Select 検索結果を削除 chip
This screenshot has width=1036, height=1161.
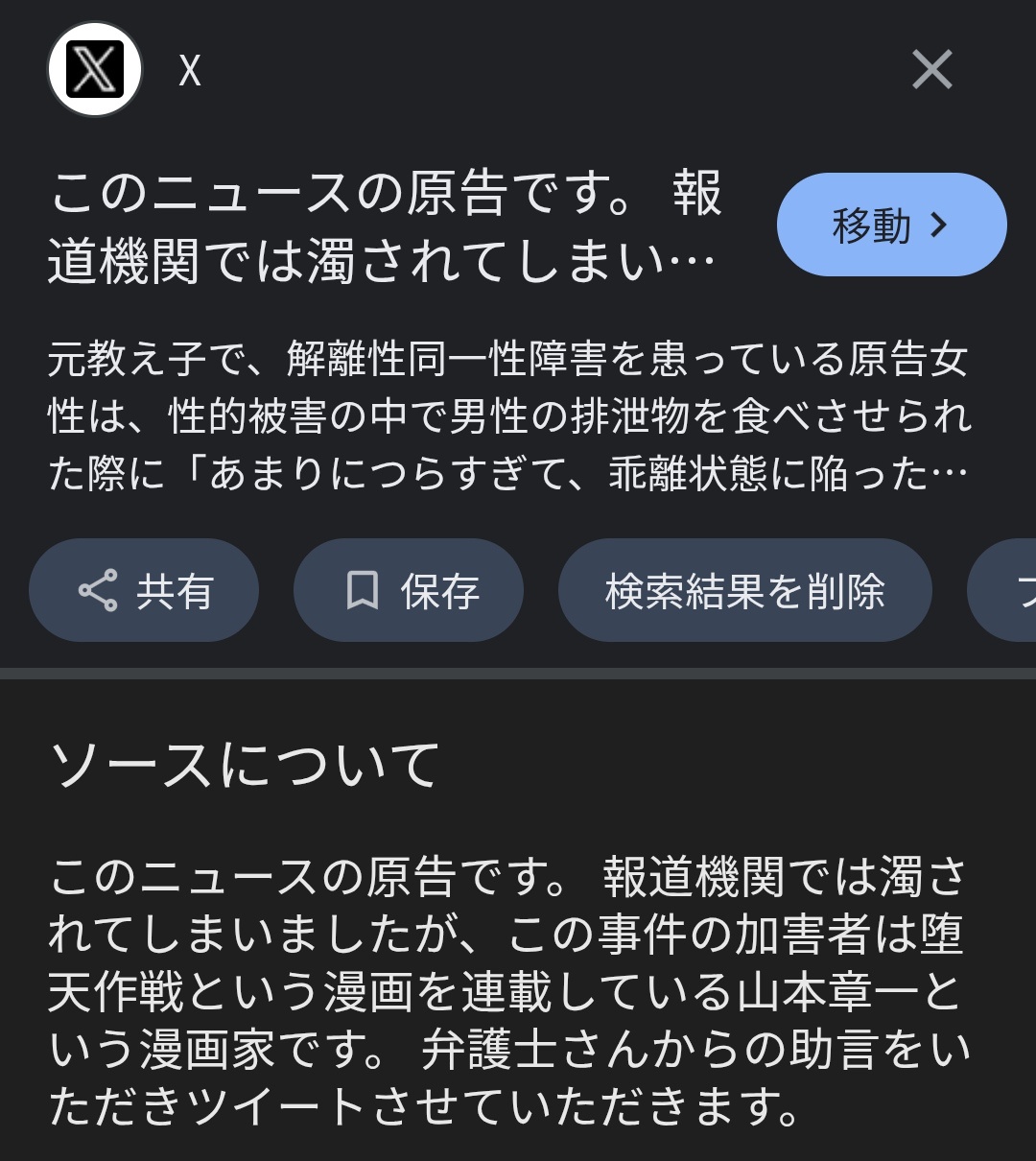(x=744, y=590)
